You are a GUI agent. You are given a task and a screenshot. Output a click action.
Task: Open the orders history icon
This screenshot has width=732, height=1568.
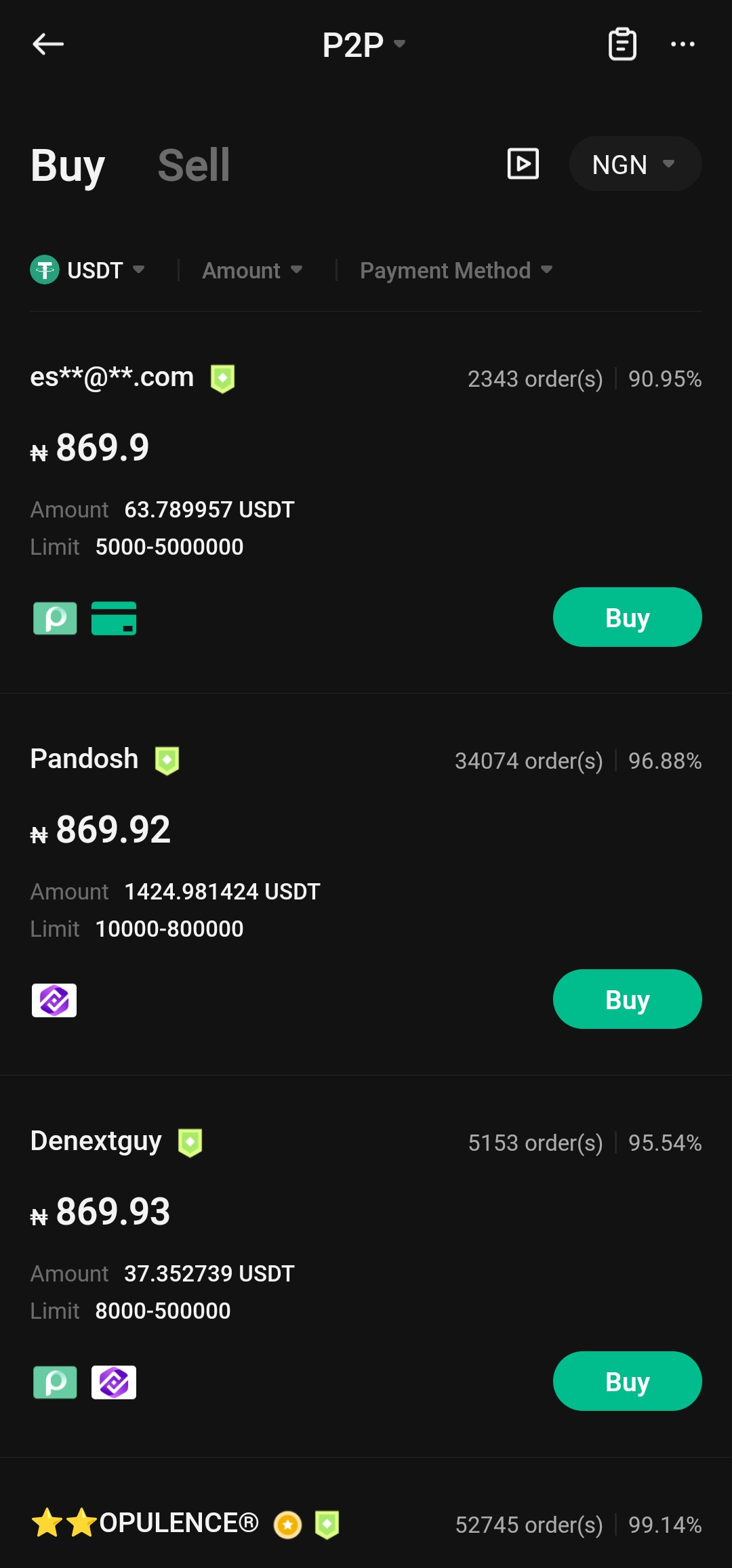622,45
